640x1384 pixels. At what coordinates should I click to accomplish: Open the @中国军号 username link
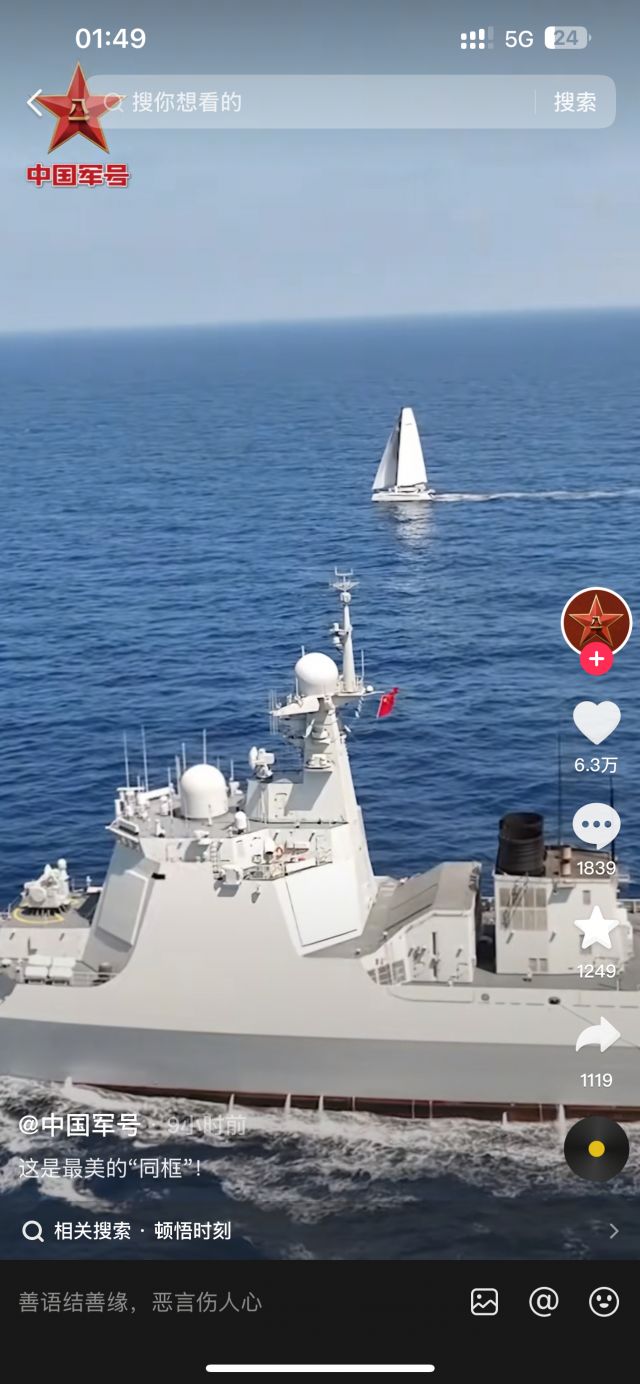(x=79, y=1125)
